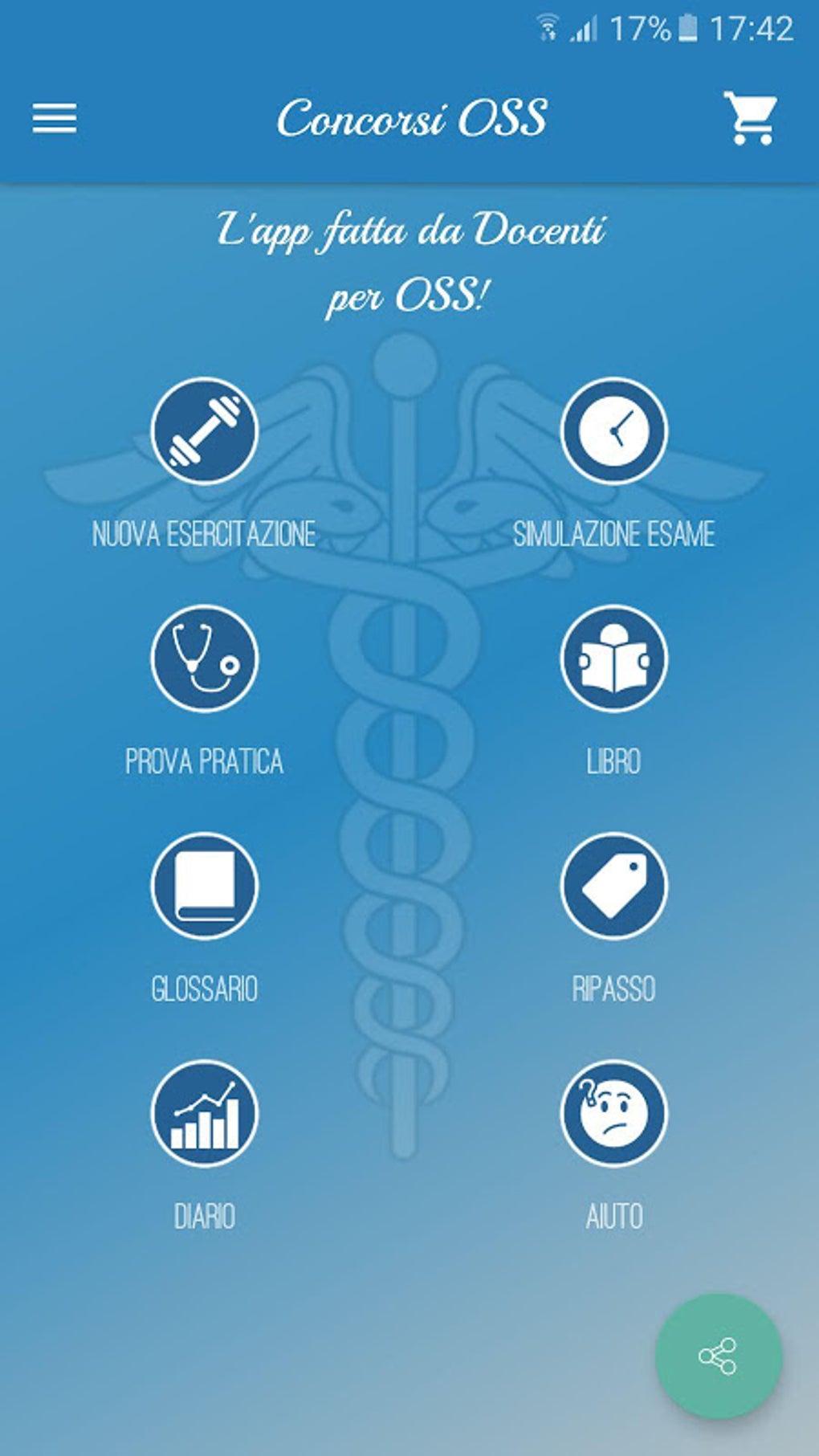Viewport: 819px width, 1456px height.
Task: Click the SIMULAZIONE ESAME label
Action: (617, 530)
